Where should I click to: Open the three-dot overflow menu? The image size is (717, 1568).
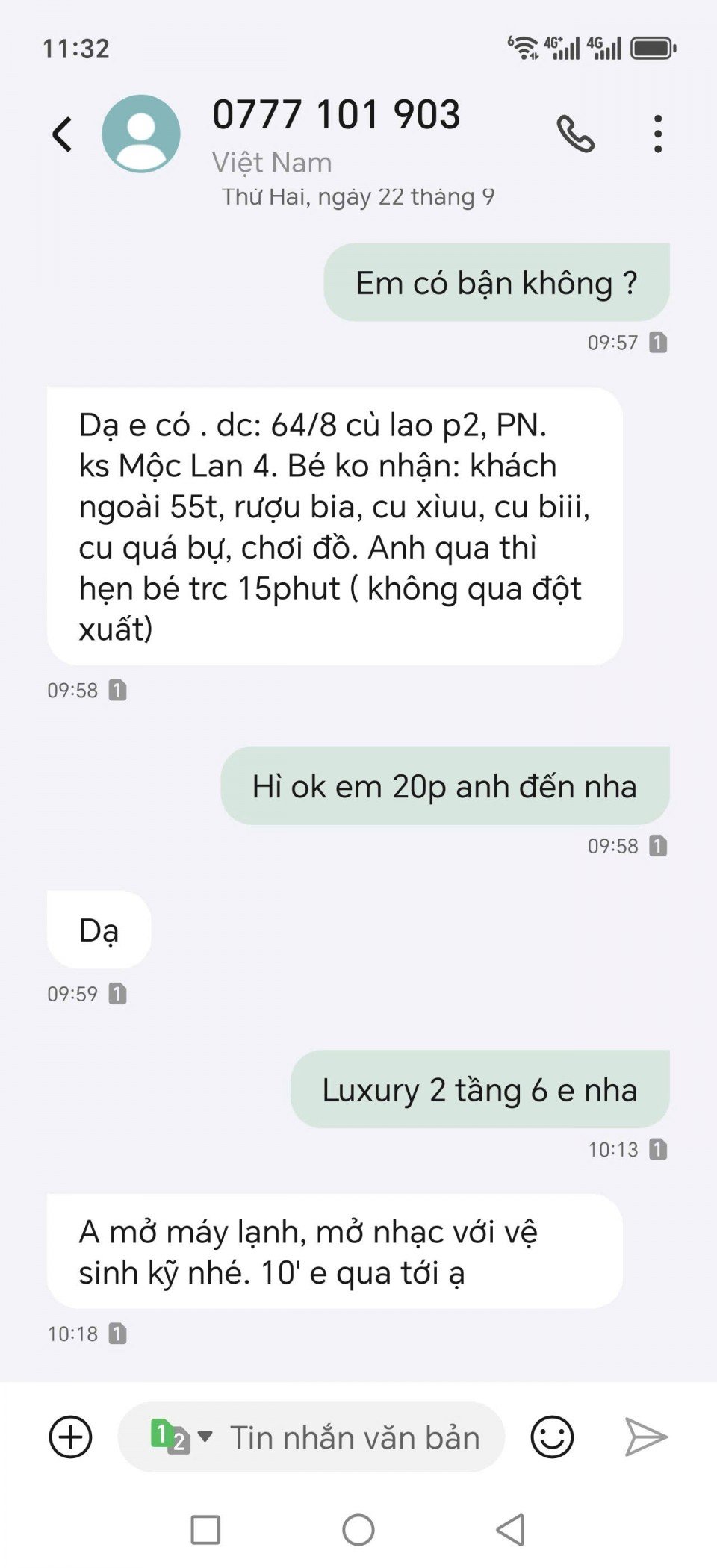657,134
